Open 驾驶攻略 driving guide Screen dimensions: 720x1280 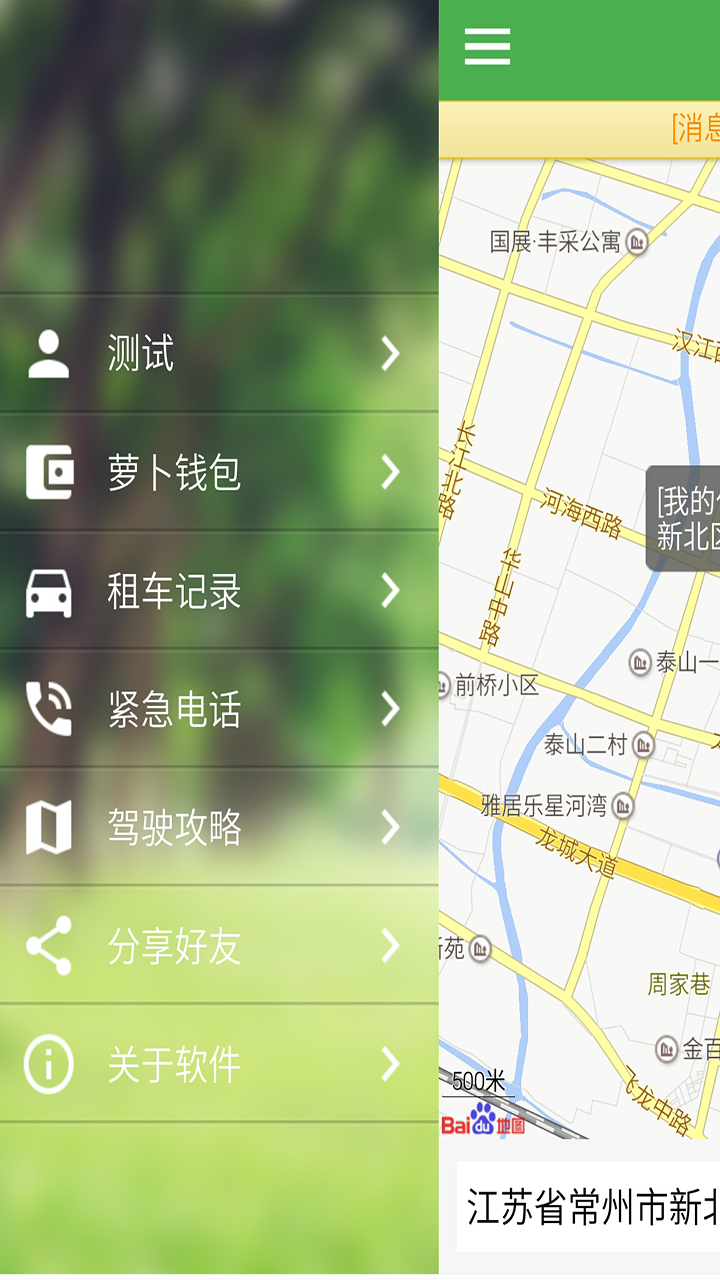(x=218, y=827)
